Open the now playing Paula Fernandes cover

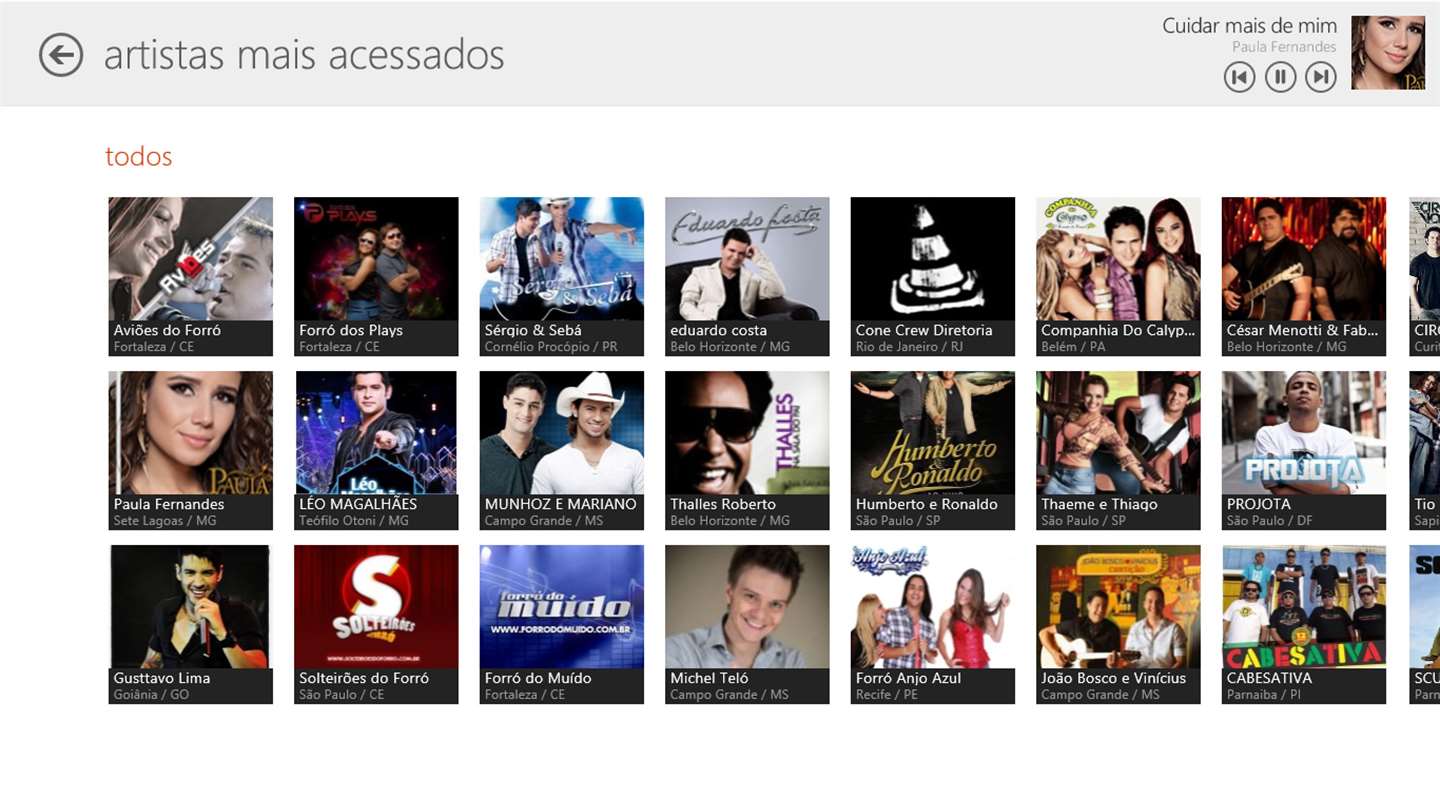click(x=1387, y=53)
